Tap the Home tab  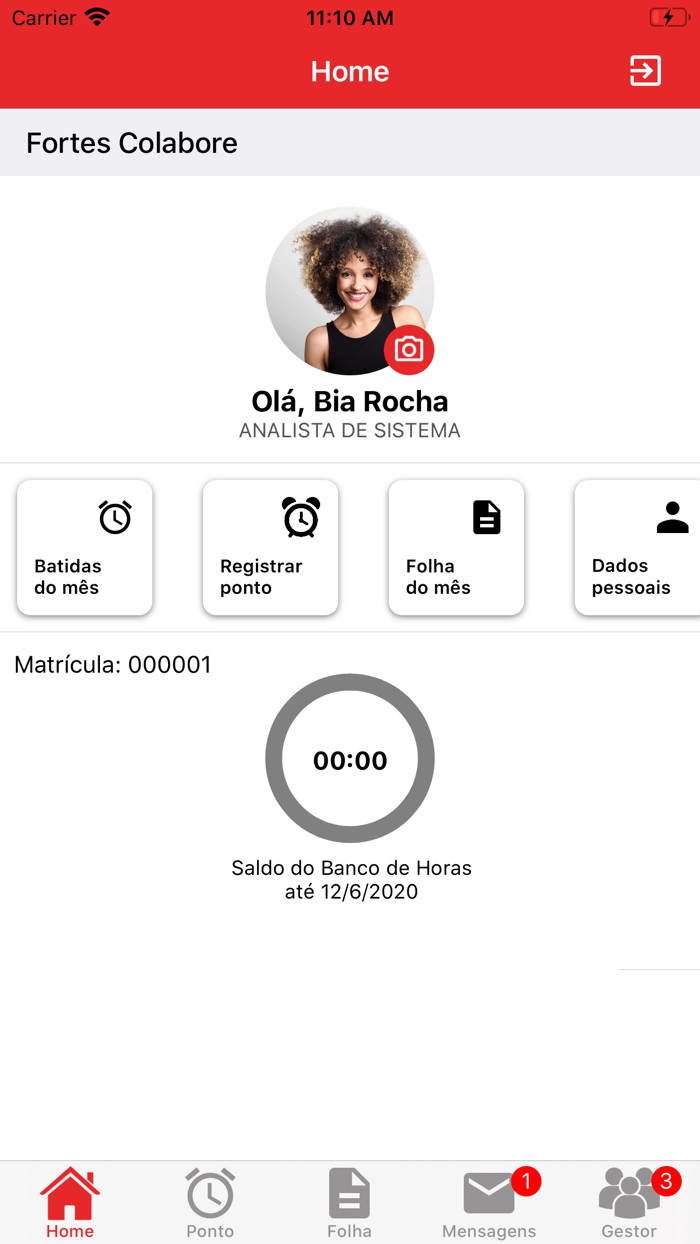coord(70,1203)
